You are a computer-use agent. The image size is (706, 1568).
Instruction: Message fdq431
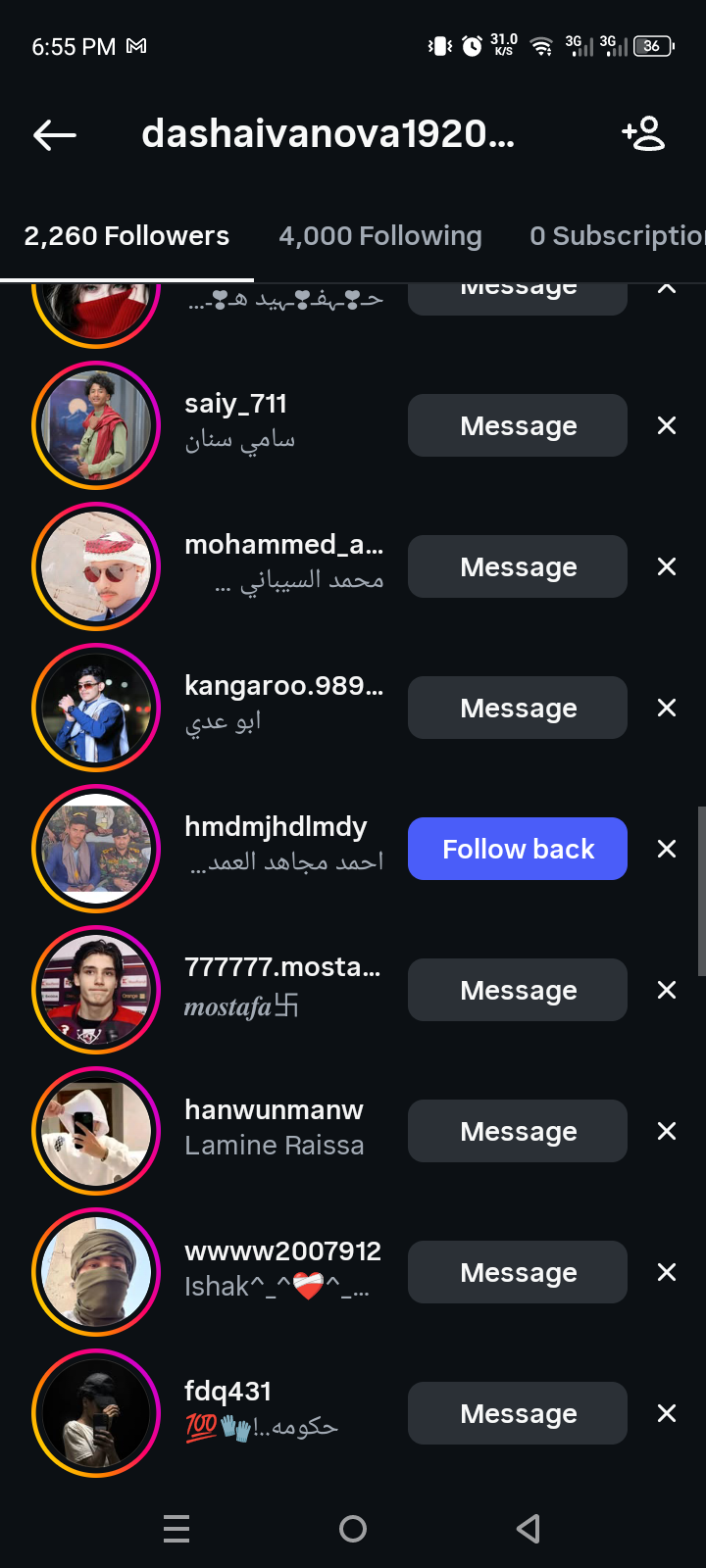[x=518, y=1413]
